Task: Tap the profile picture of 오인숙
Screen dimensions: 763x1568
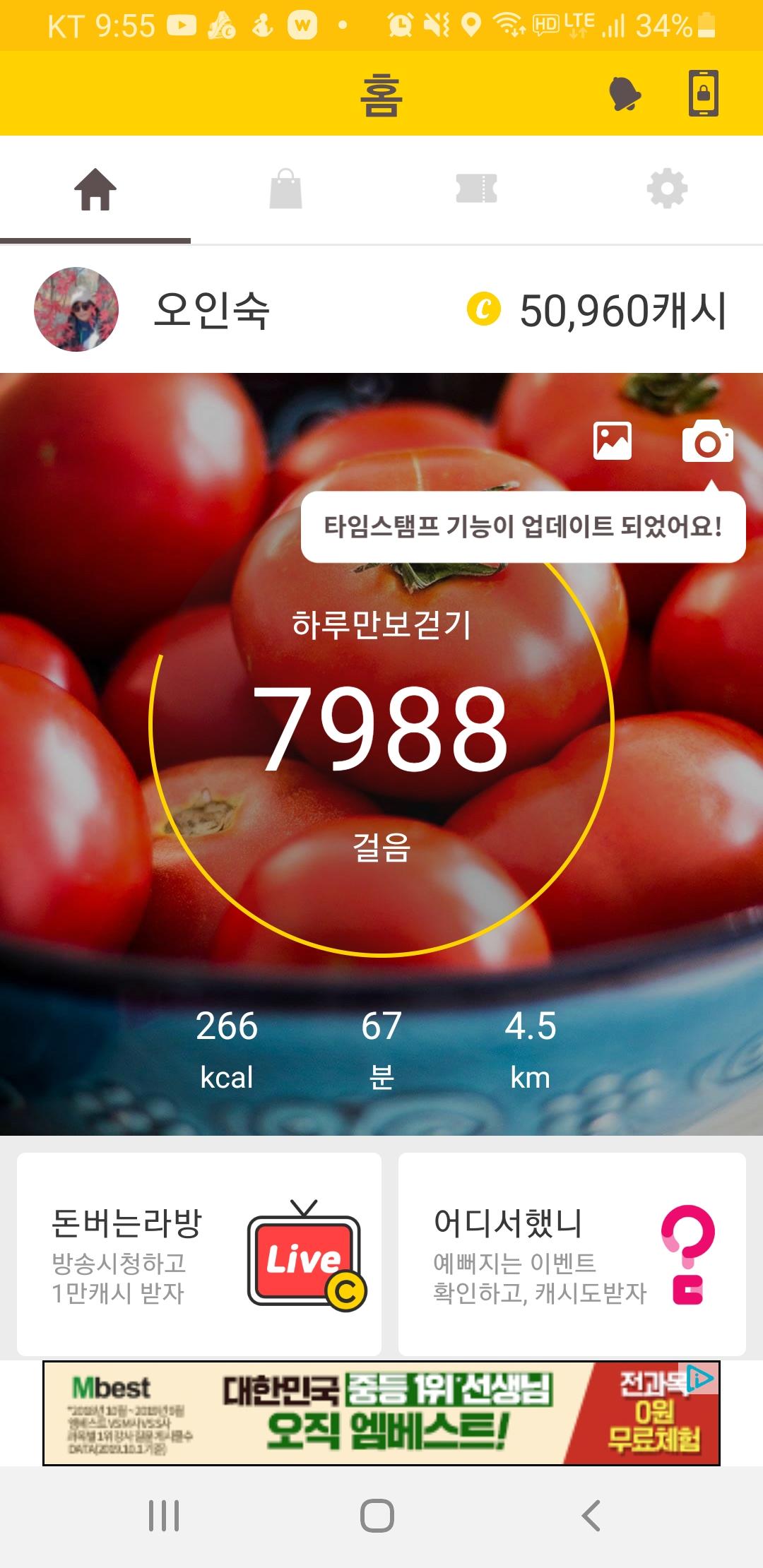Action: (76, 309)
